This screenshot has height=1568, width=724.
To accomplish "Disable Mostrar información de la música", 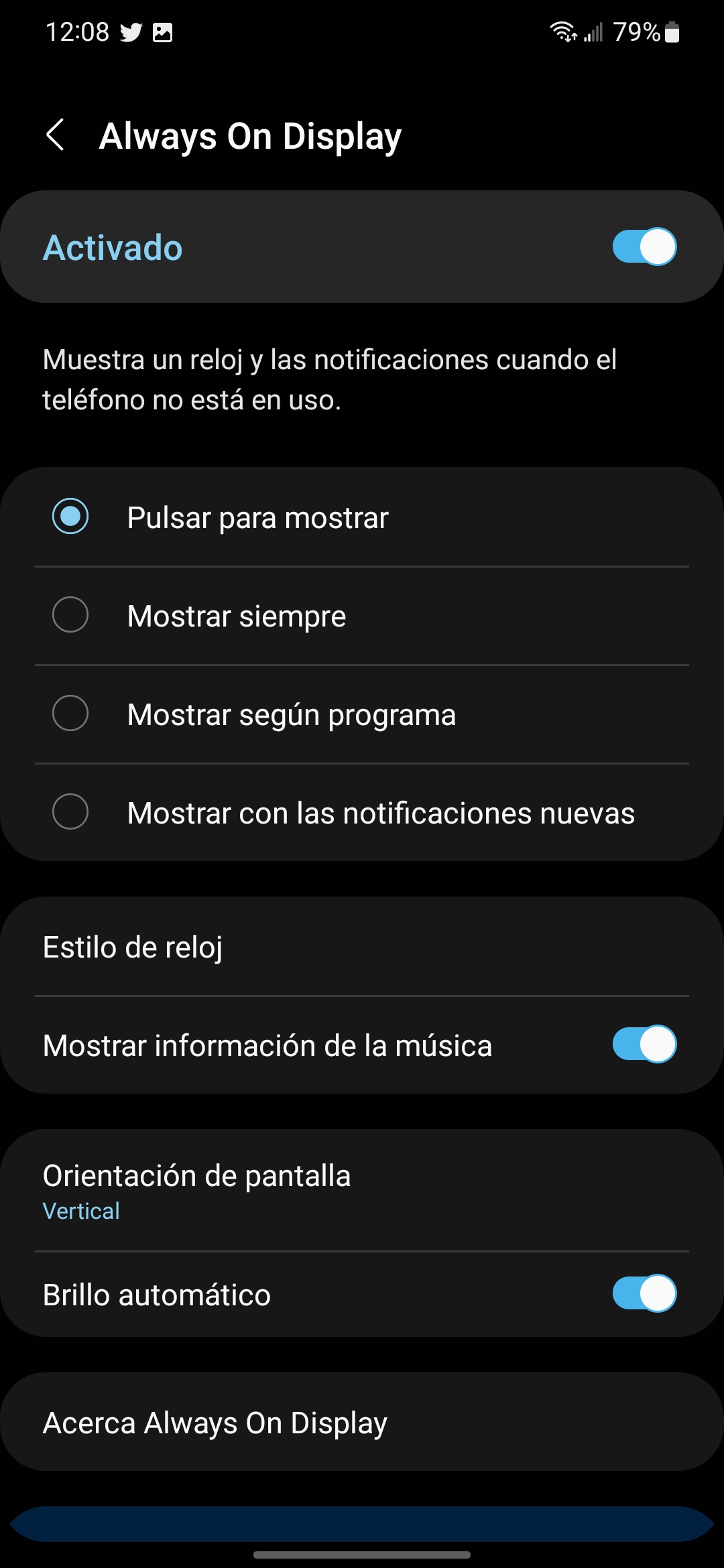I will pos(644,1045).
